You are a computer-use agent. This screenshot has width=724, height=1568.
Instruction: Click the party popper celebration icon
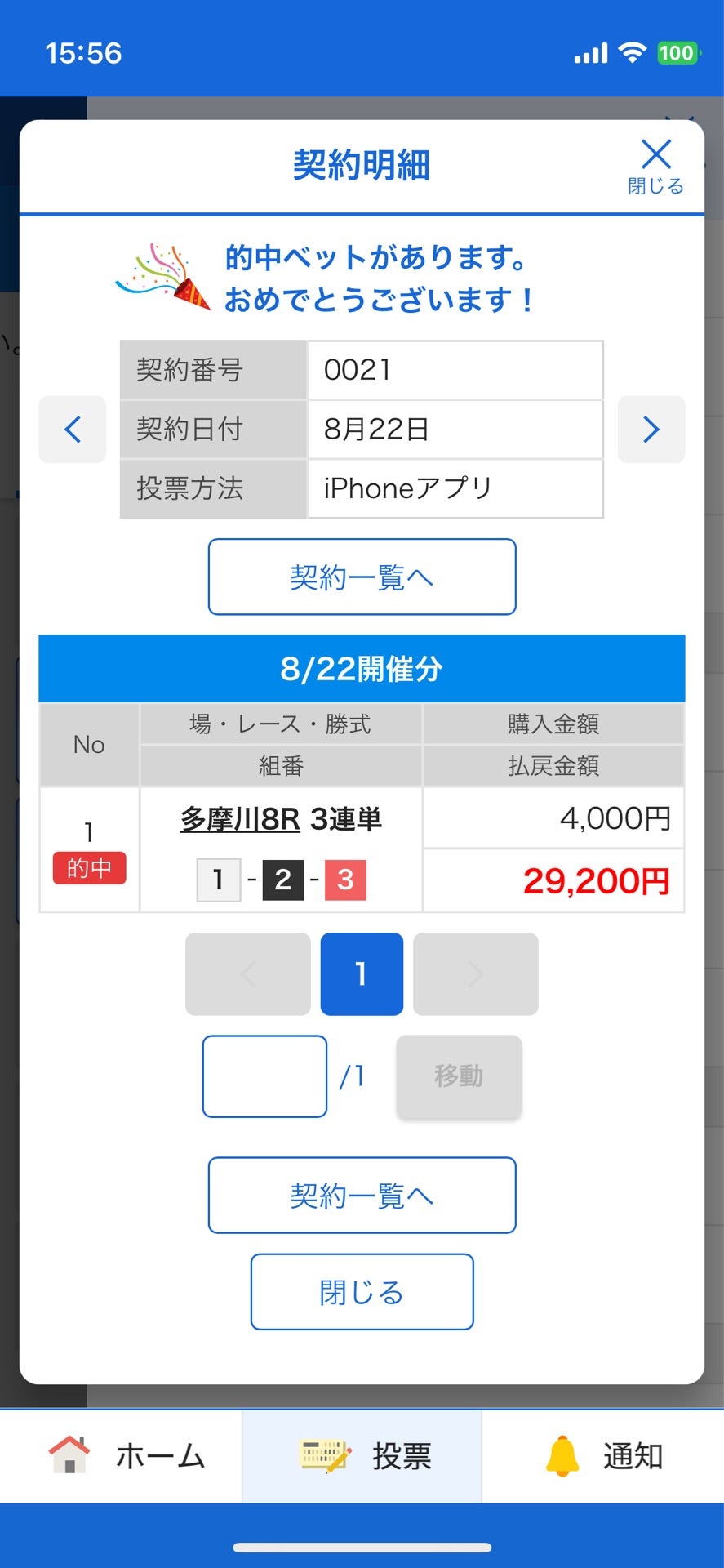(x=161, y=274)
